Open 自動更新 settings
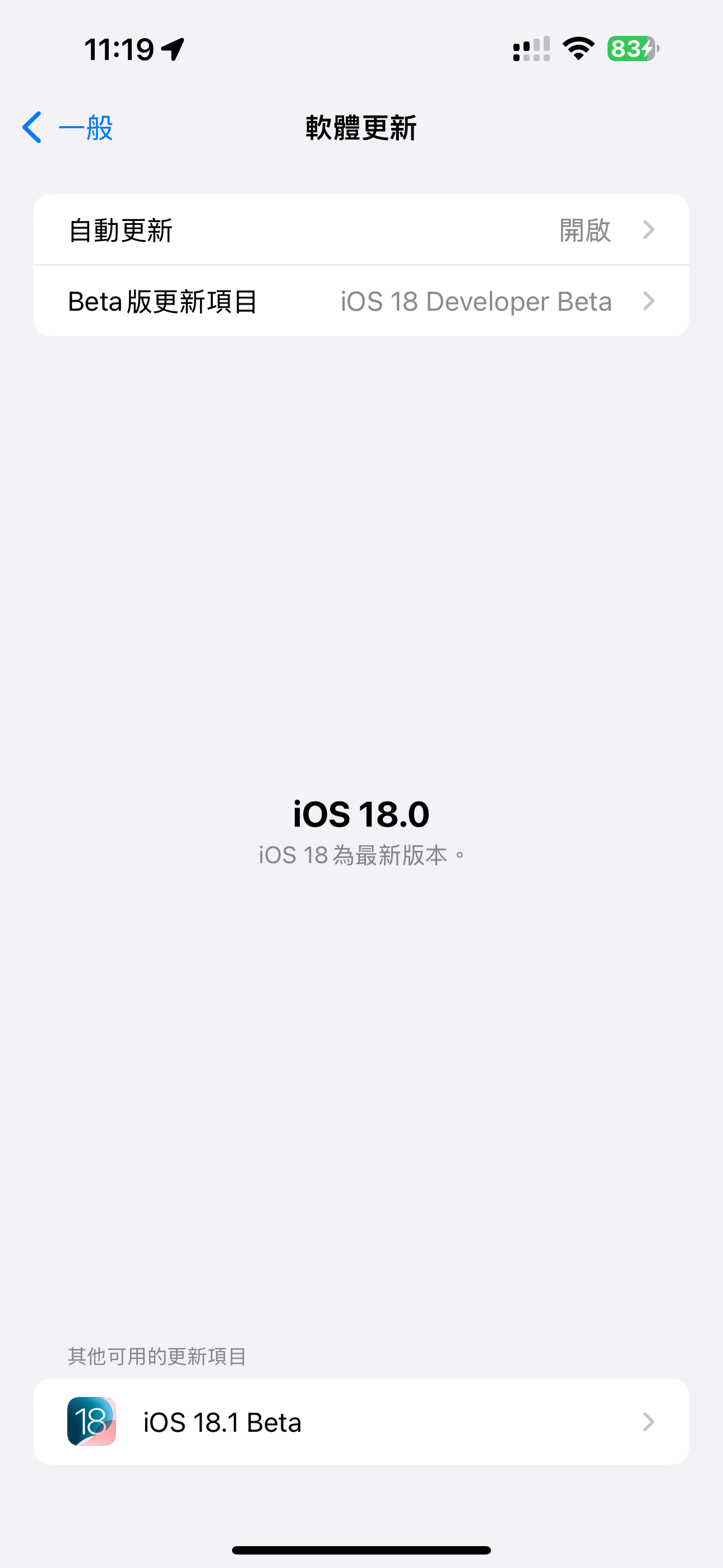723x1568 pixels. 361,230
